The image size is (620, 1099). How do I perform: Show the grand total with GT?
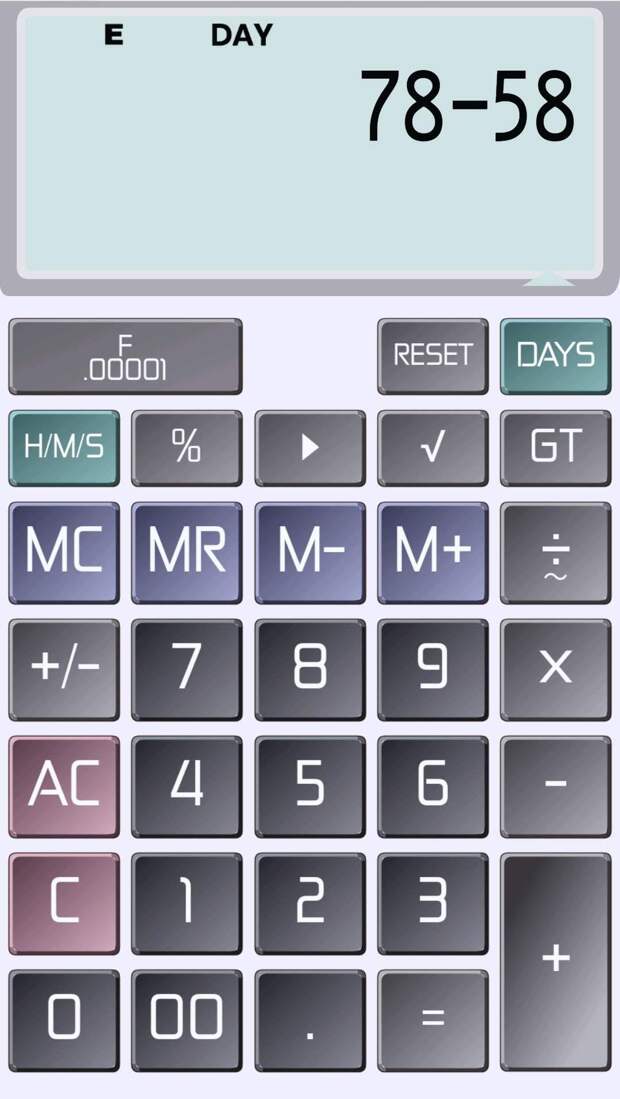(x=555, y=448)
